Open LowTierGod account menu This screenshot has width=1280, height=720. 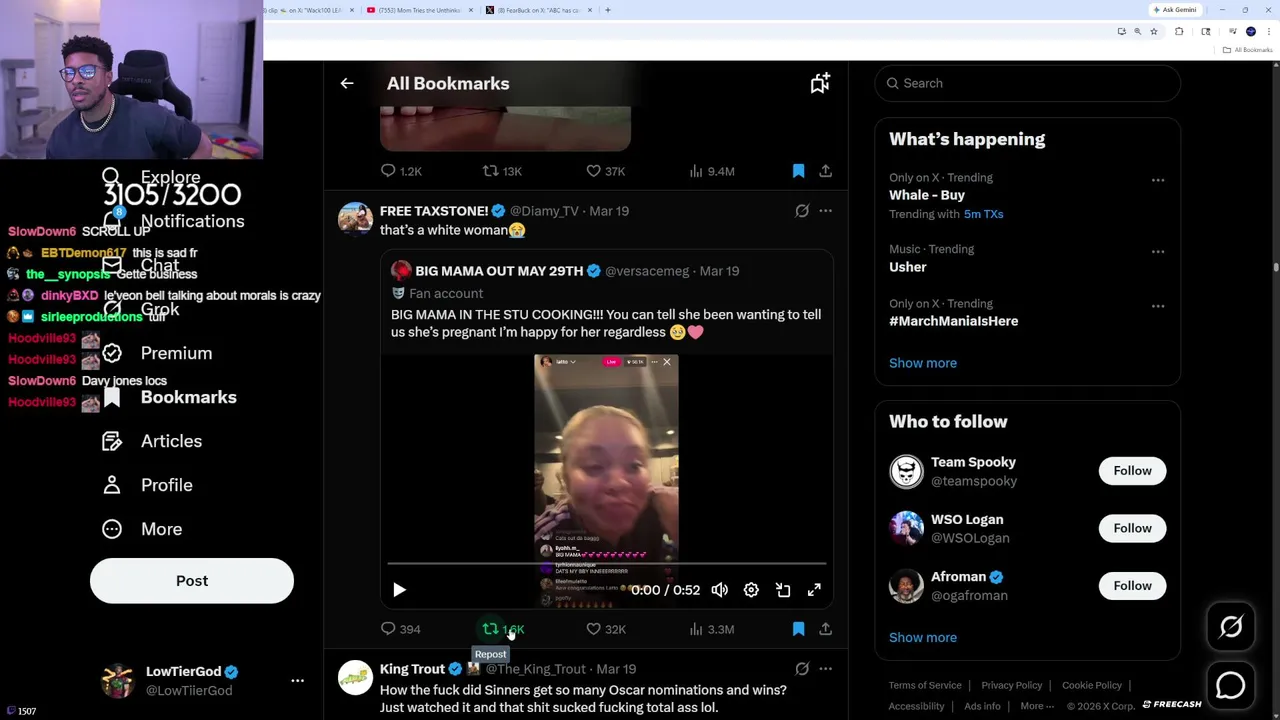pyautogui.click(x=297, y=680)
